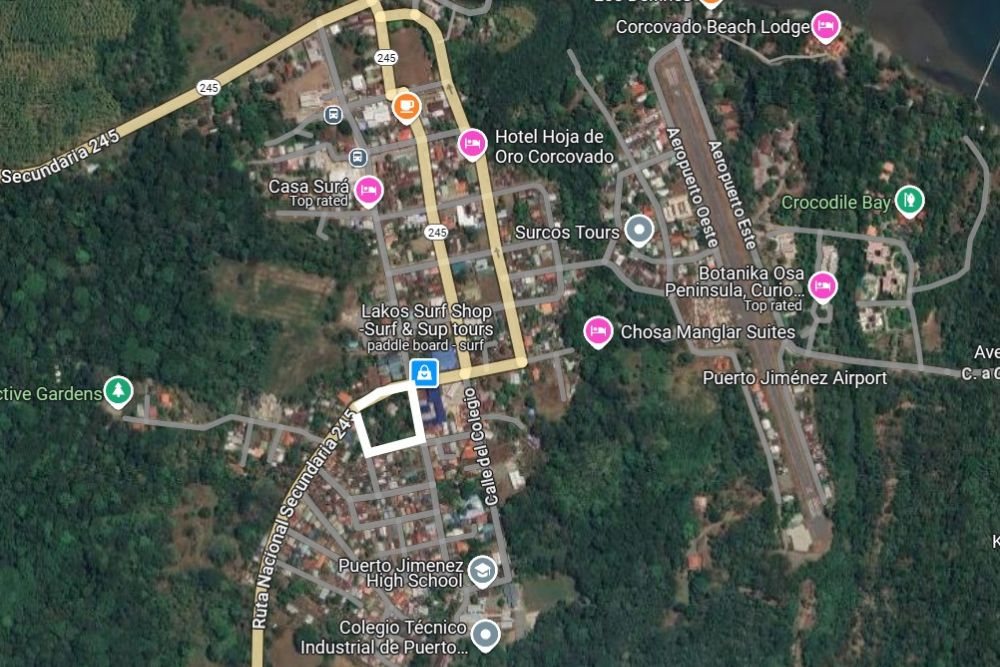This screenshot has width=1000, height=667.
Task: Open the Puerto Jimenez High School marker
Action: [x=483, y=571]
